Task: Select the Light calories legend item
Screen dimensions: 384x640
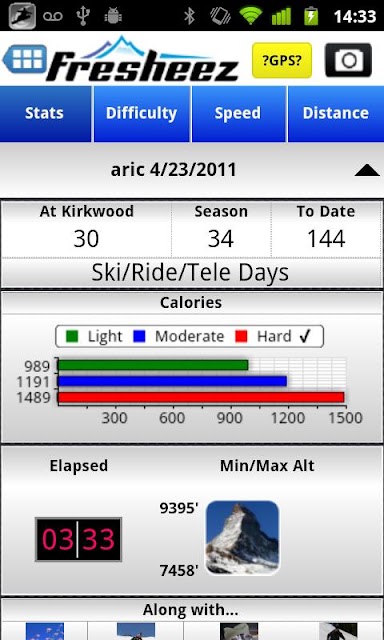Action: pyautogui.click(x=93, y=336)
